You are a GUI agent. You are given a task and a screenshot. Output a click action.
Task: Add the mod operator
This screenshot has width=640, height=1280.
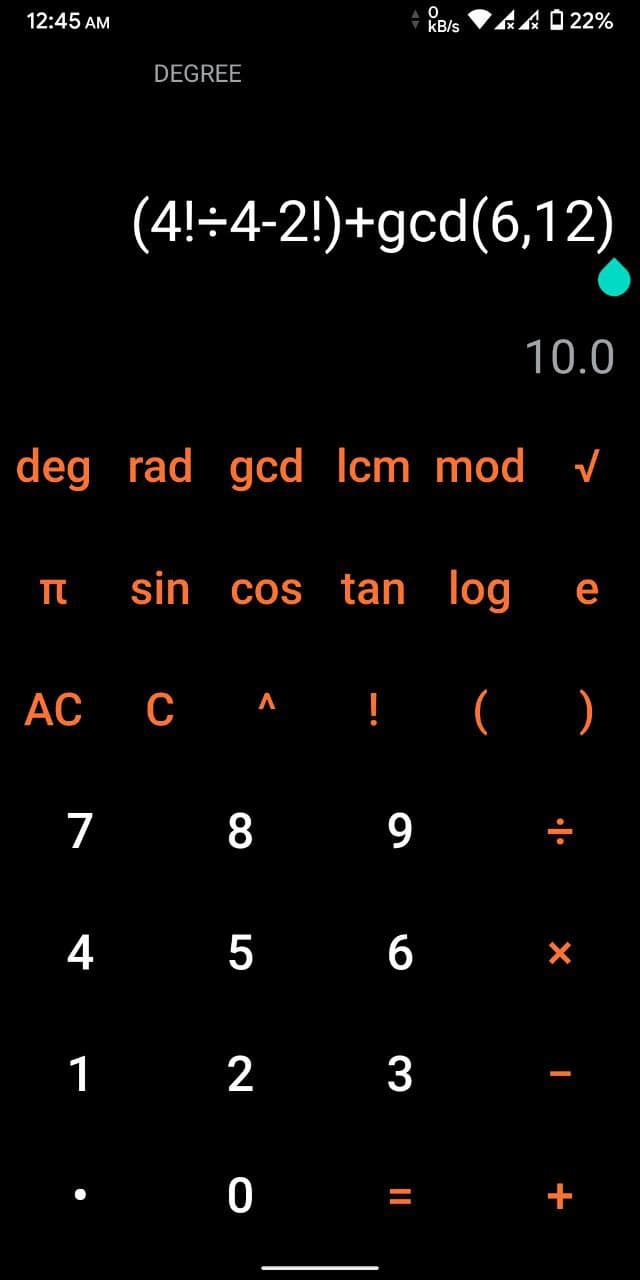[480, 467]
